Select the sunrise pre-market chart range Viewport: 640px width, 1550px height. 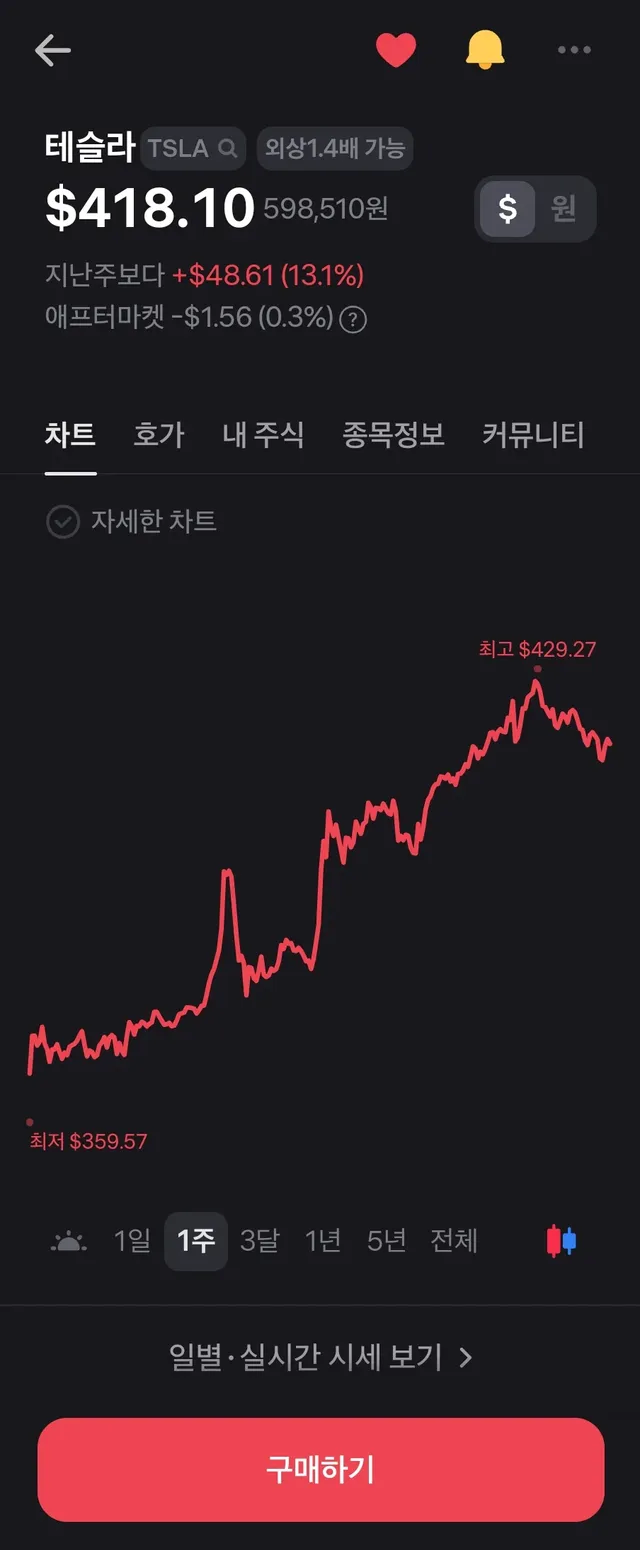[x=69, y=1242]
